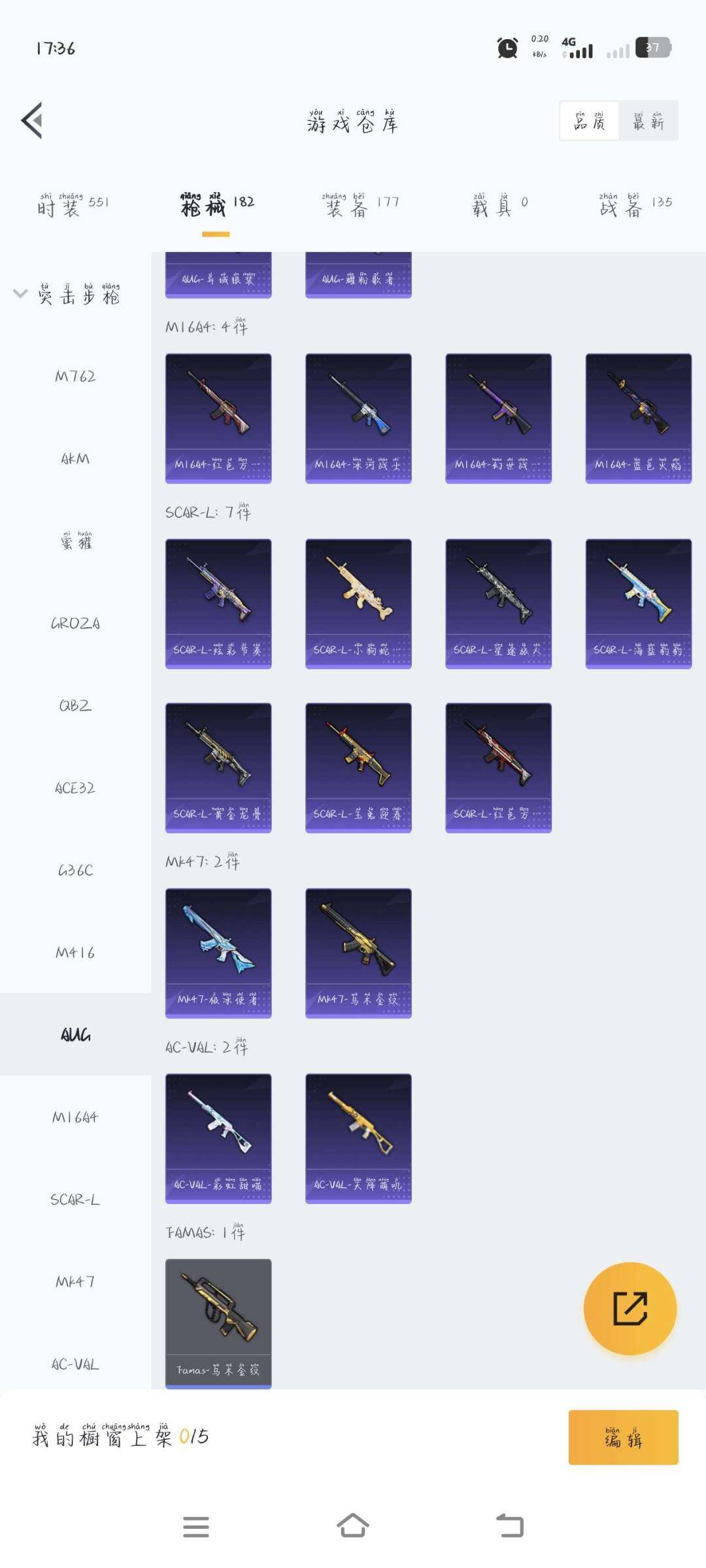
Task: Jump to SCAR-L in the sidebar
Action: (75, 1200)
